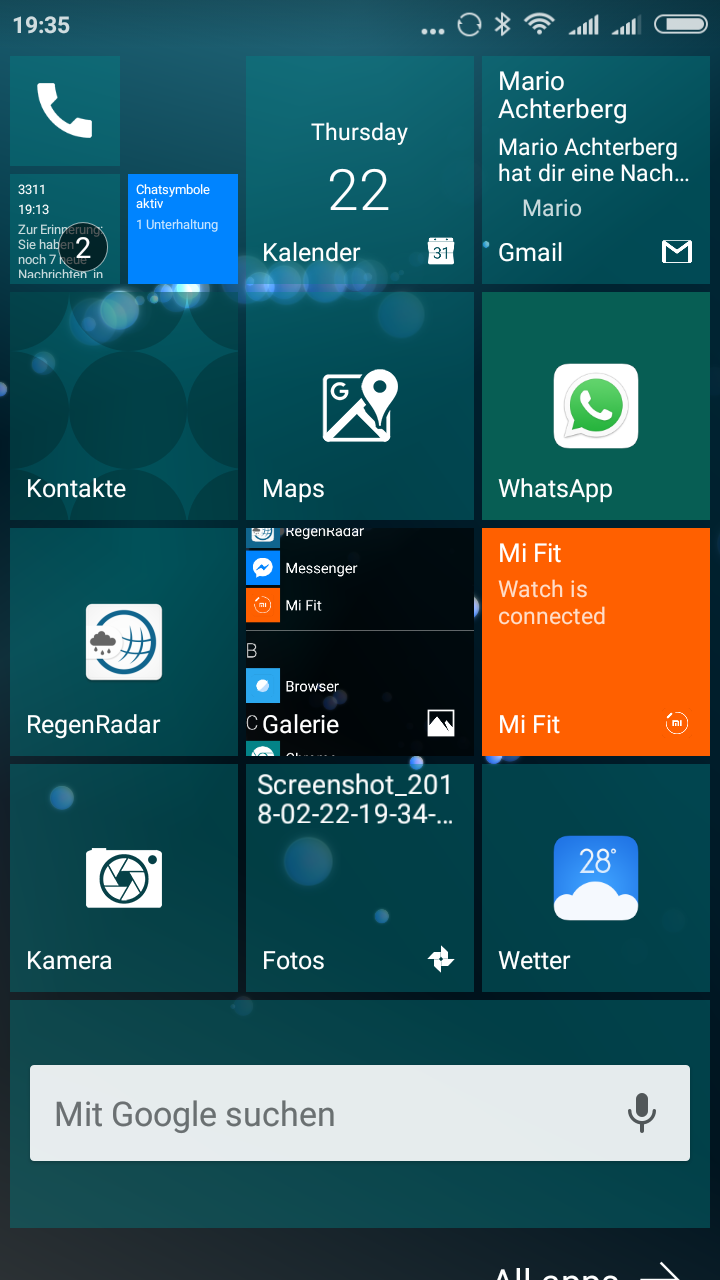
Task: Open the blue Chatsymbole aktiv tile
Action: 183,229
